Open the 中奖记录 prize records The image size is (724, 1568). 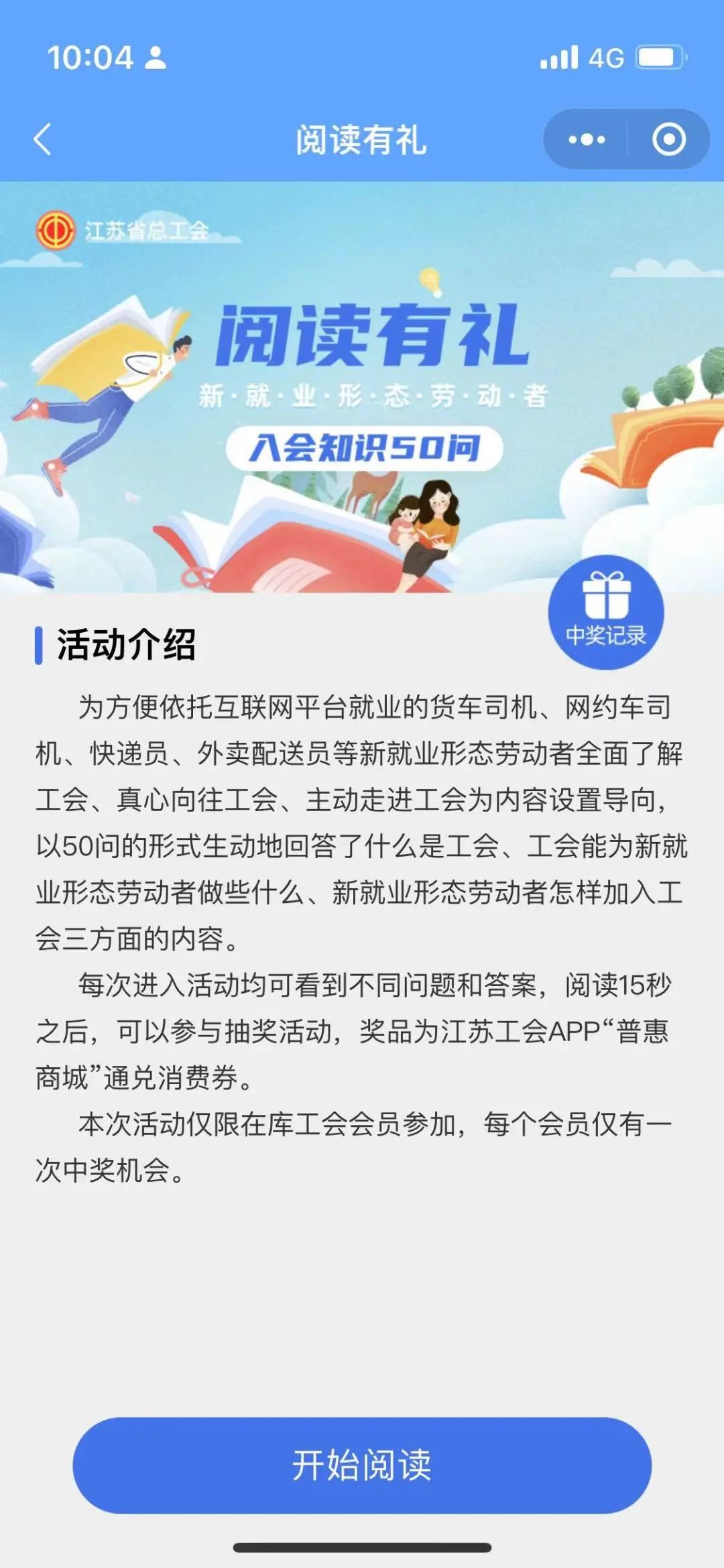tap(606, 612)
